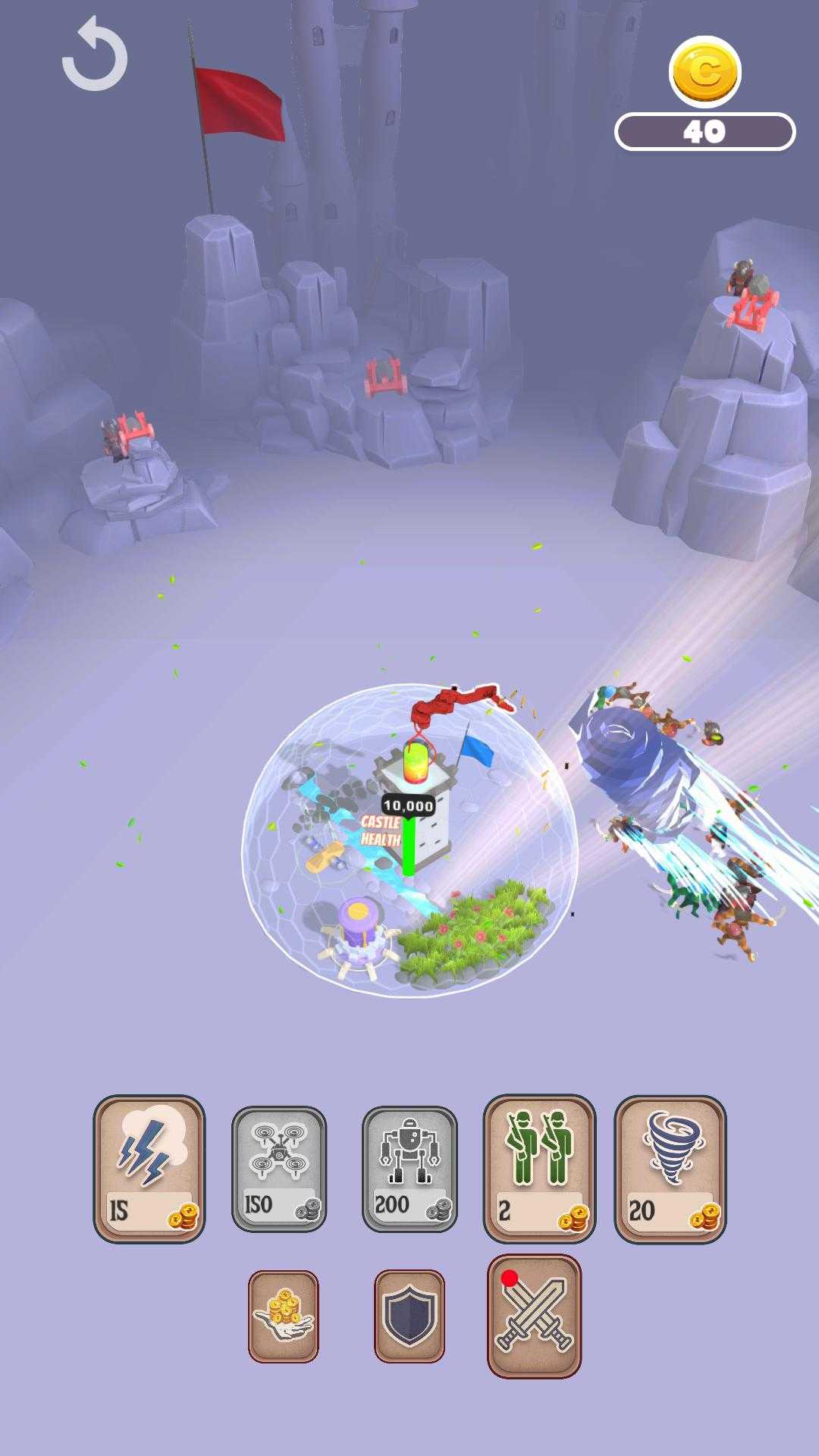819x1456 pixels.
Task: Select the drone card costing 150
Action: (x=279, y=1169)
